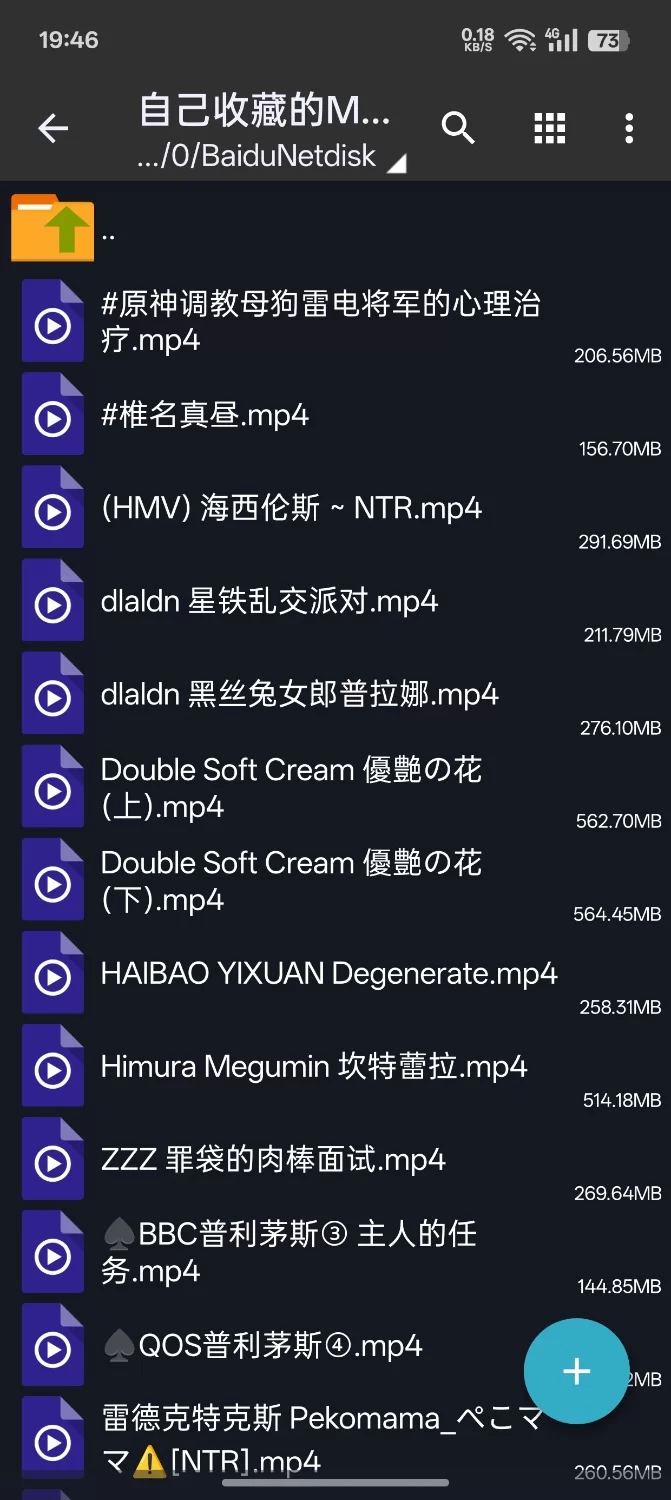Open file search

(458, 128)
